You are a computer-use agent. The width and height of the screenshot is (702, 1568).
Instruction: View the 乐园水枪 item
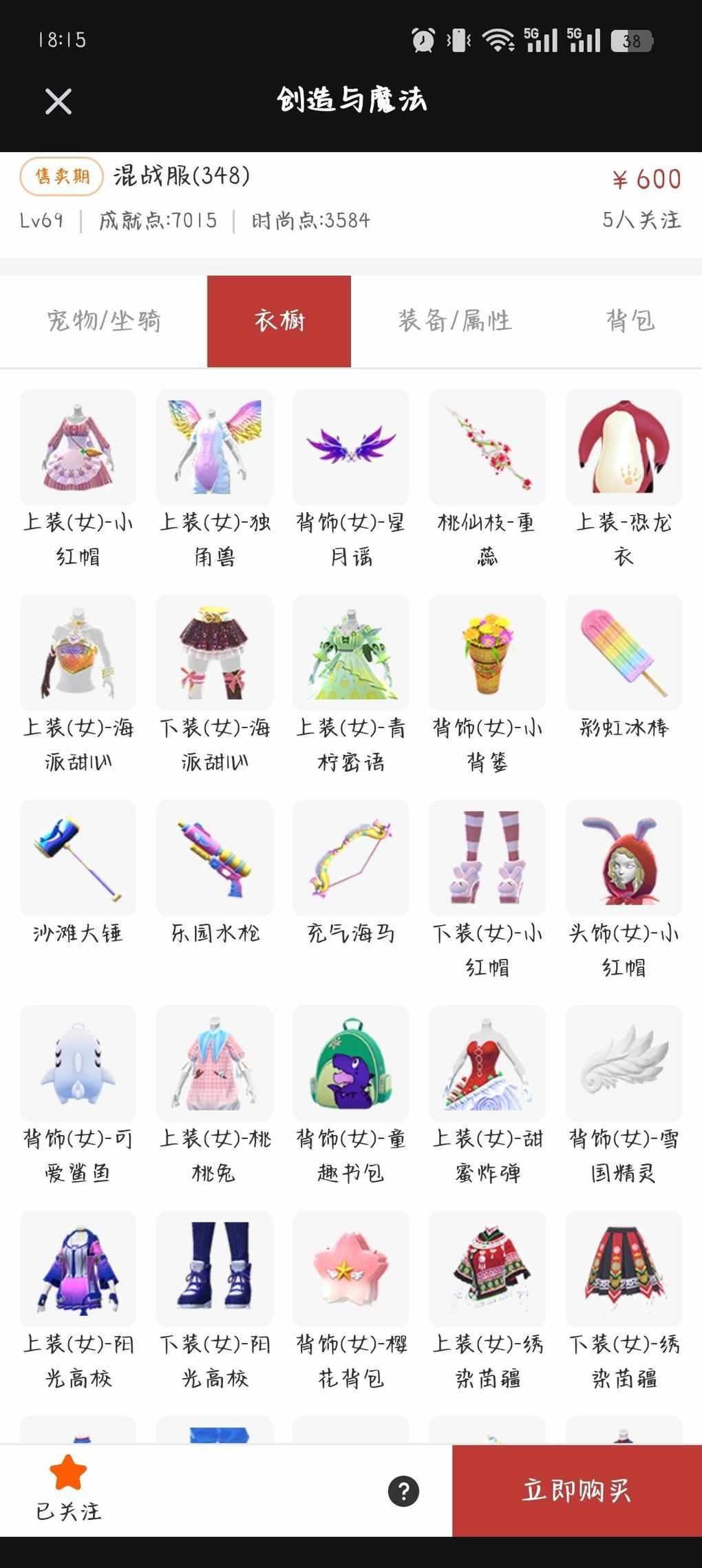point(215,858)
